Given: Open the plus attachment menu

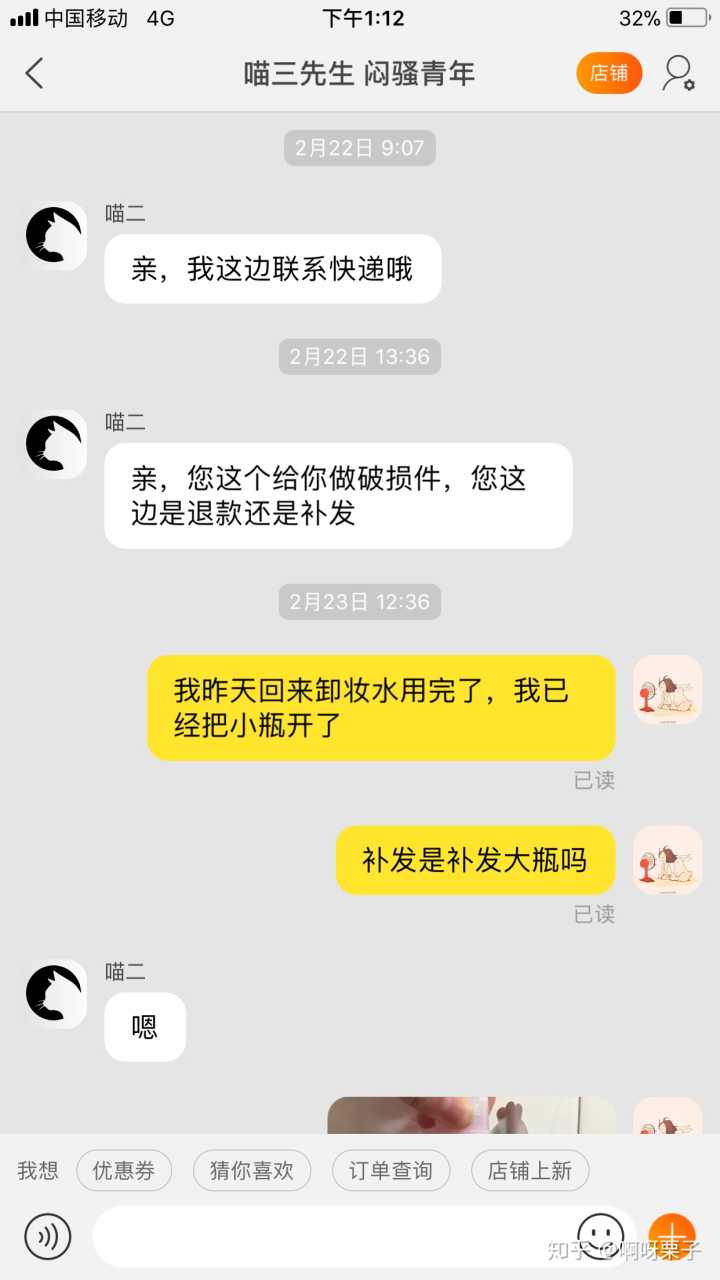Looking at the screenshot, I should (x=671, y=1234).
